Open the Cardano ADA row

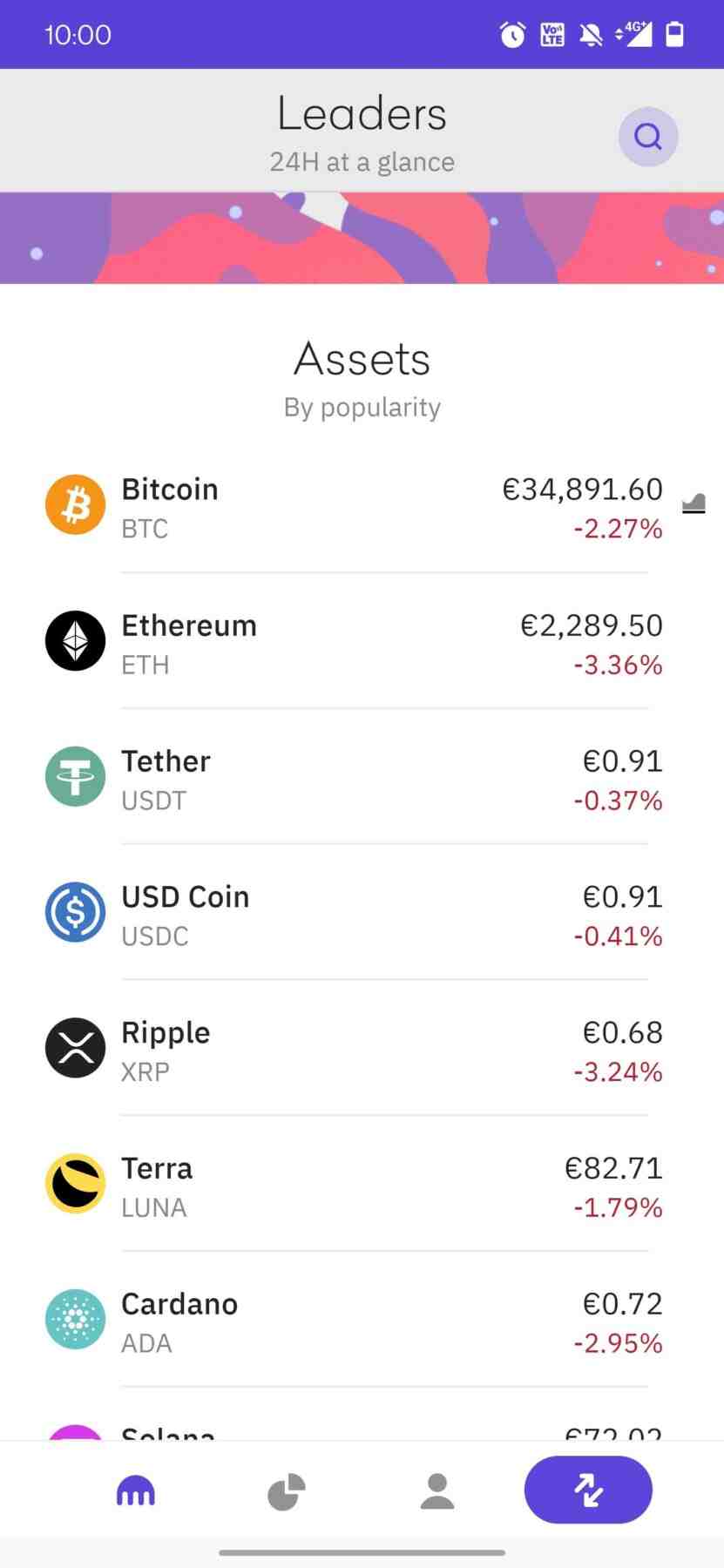[x=354, y=1321]
